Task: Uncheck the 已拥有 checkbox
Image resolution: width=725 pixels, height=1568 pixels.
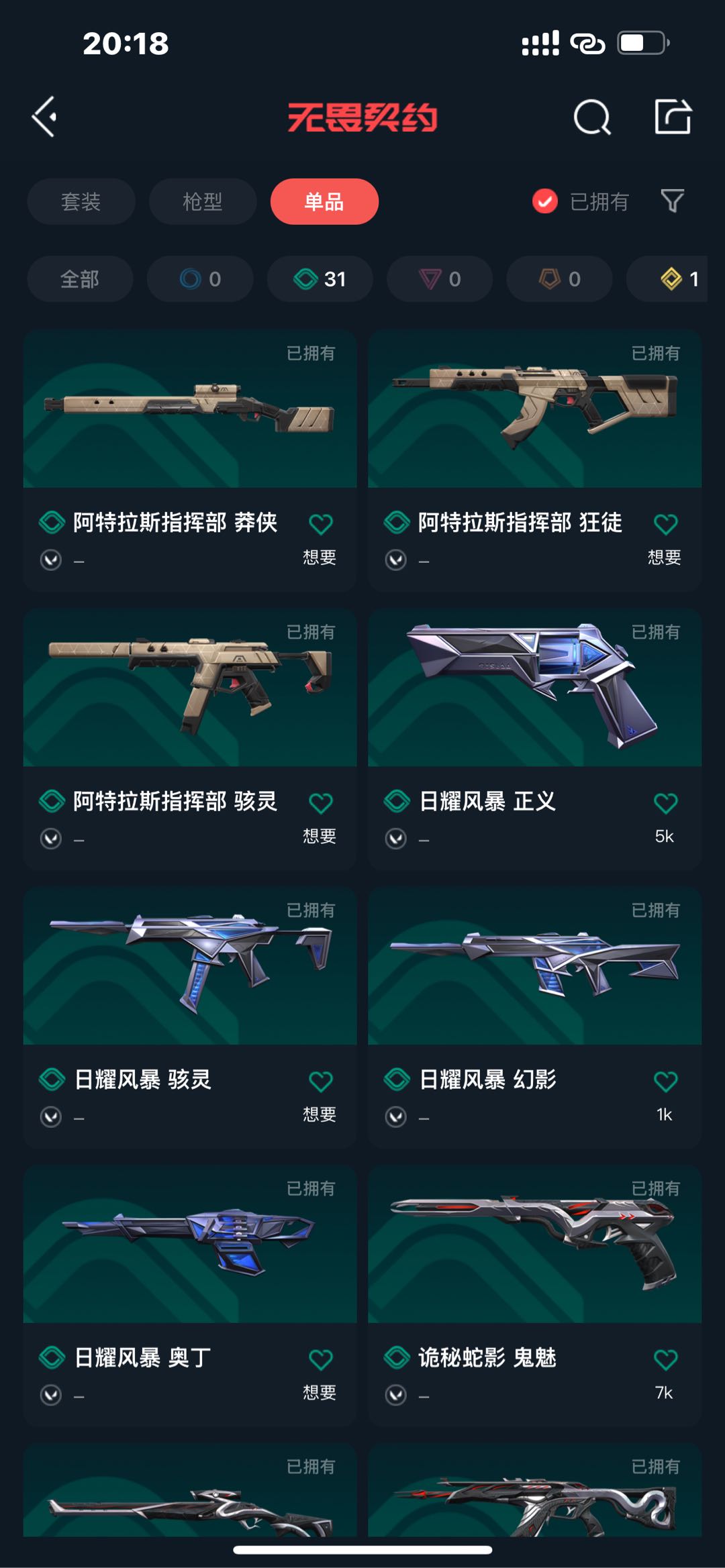Action: pyautogui.click(x=545, y=201)
